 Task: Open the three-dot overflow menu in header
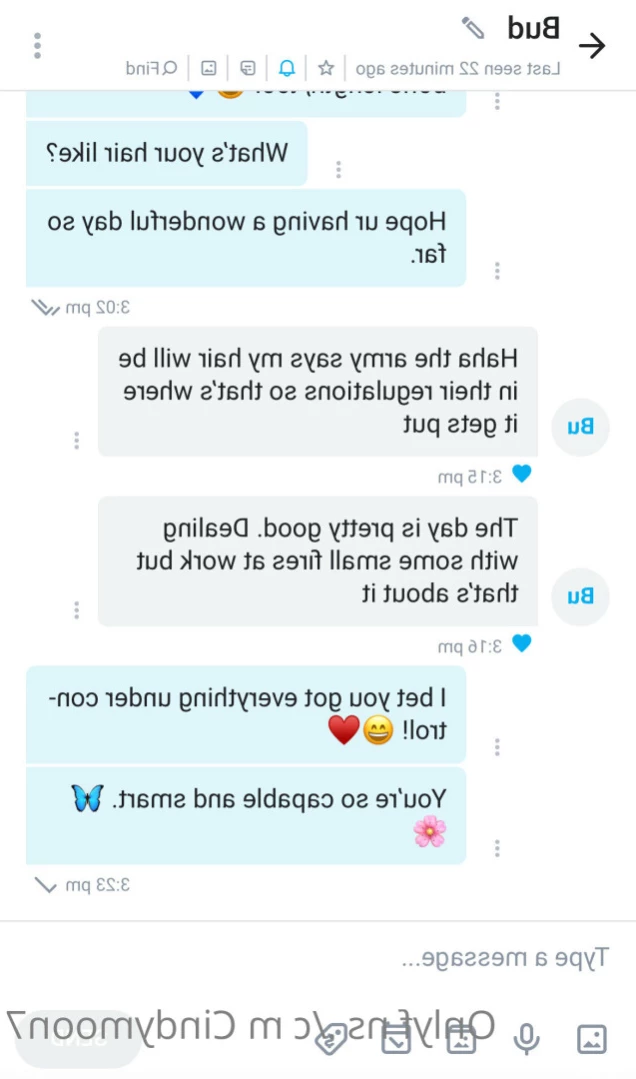pyautogui.click(x=37, y=46)
